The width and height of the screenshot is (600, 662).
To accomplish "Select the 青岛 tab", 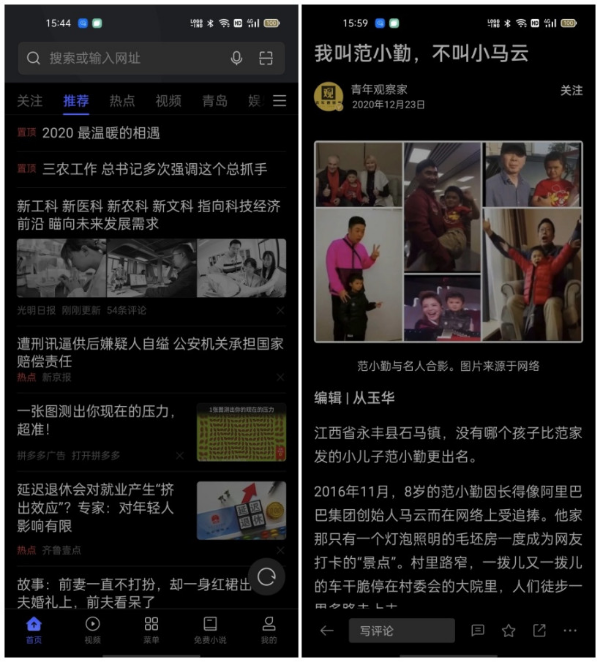I will click(x=214, y=101).
